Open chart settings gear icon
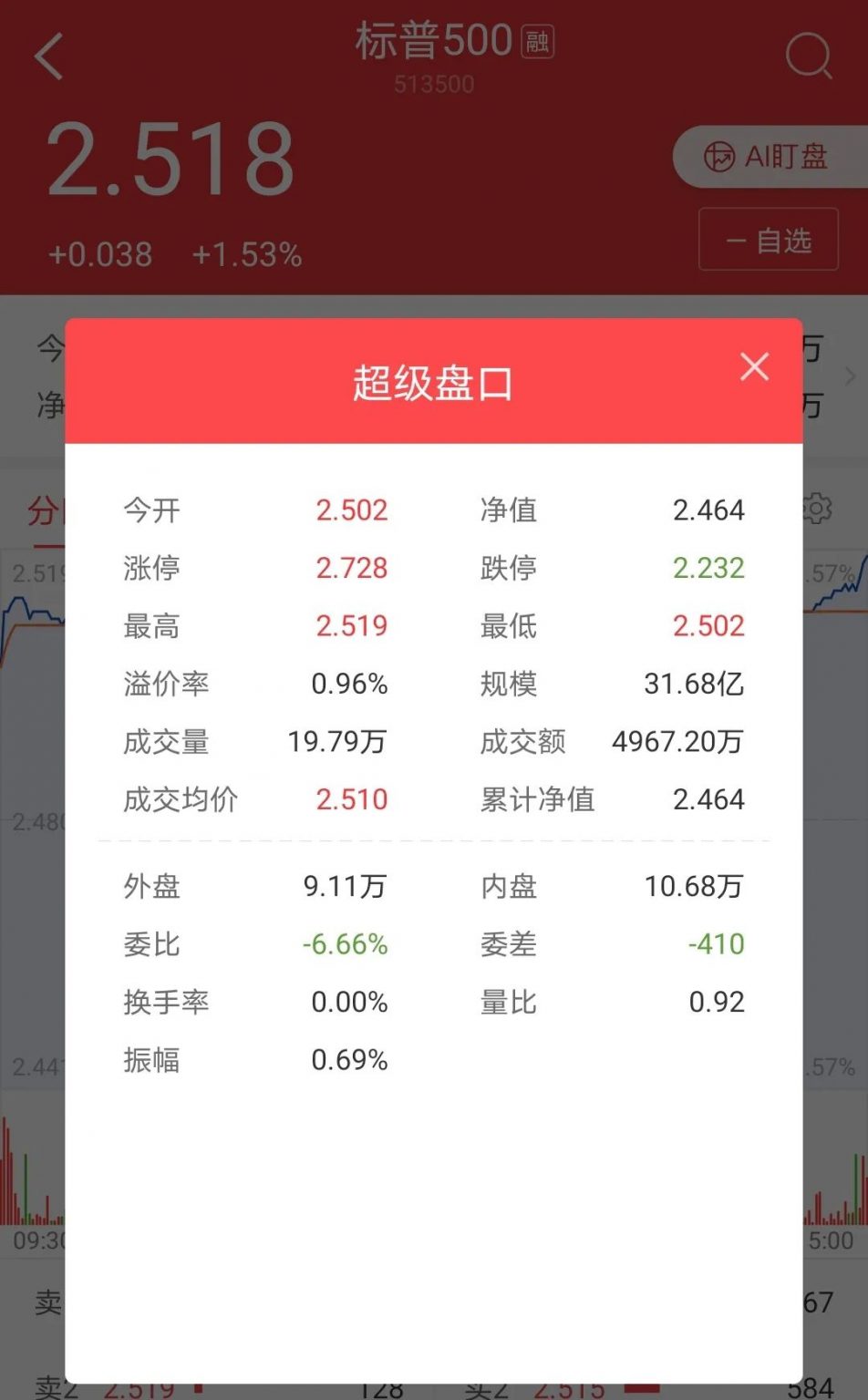Image resolution: width=868 pixels, height=1400 pixels. [x=818, y=509]
